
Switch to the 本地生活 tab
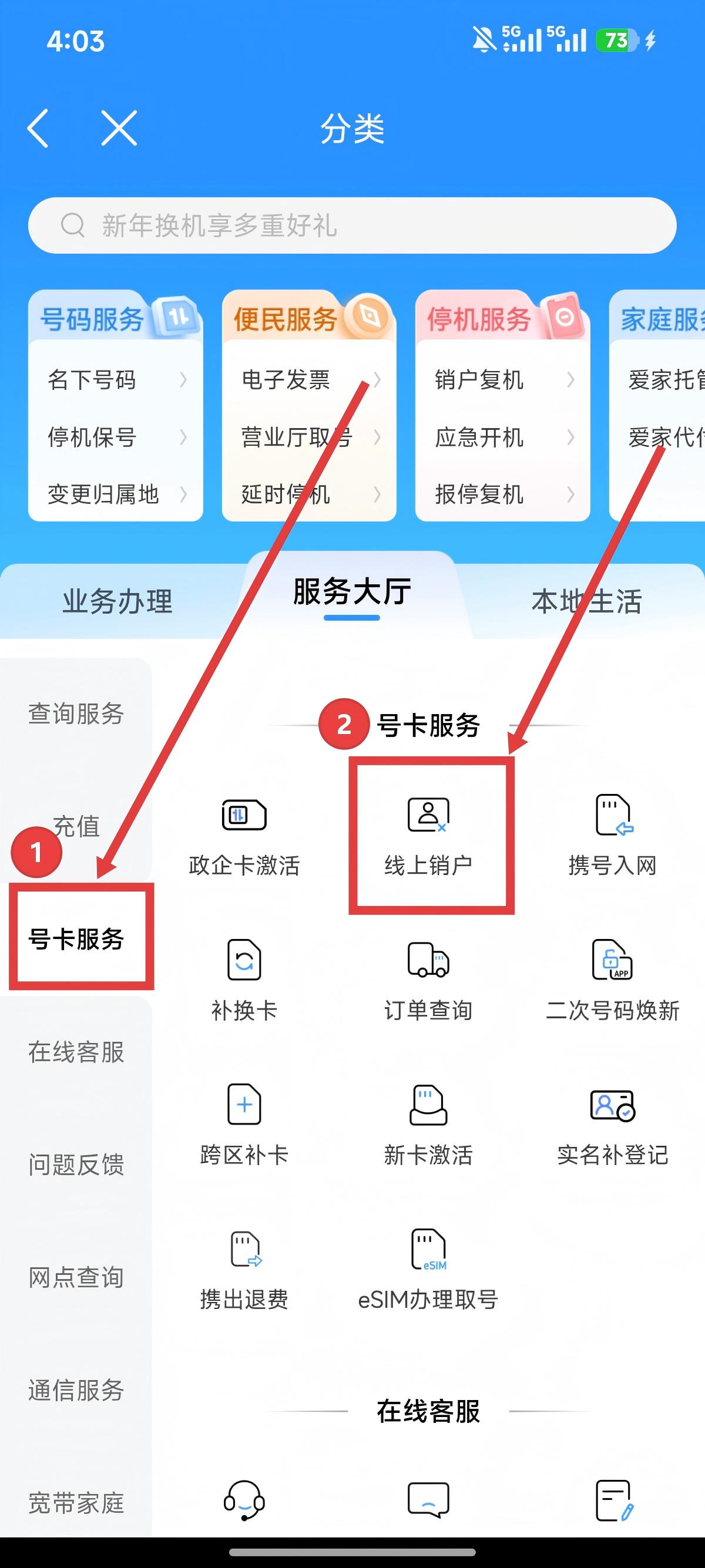point(586,601)
